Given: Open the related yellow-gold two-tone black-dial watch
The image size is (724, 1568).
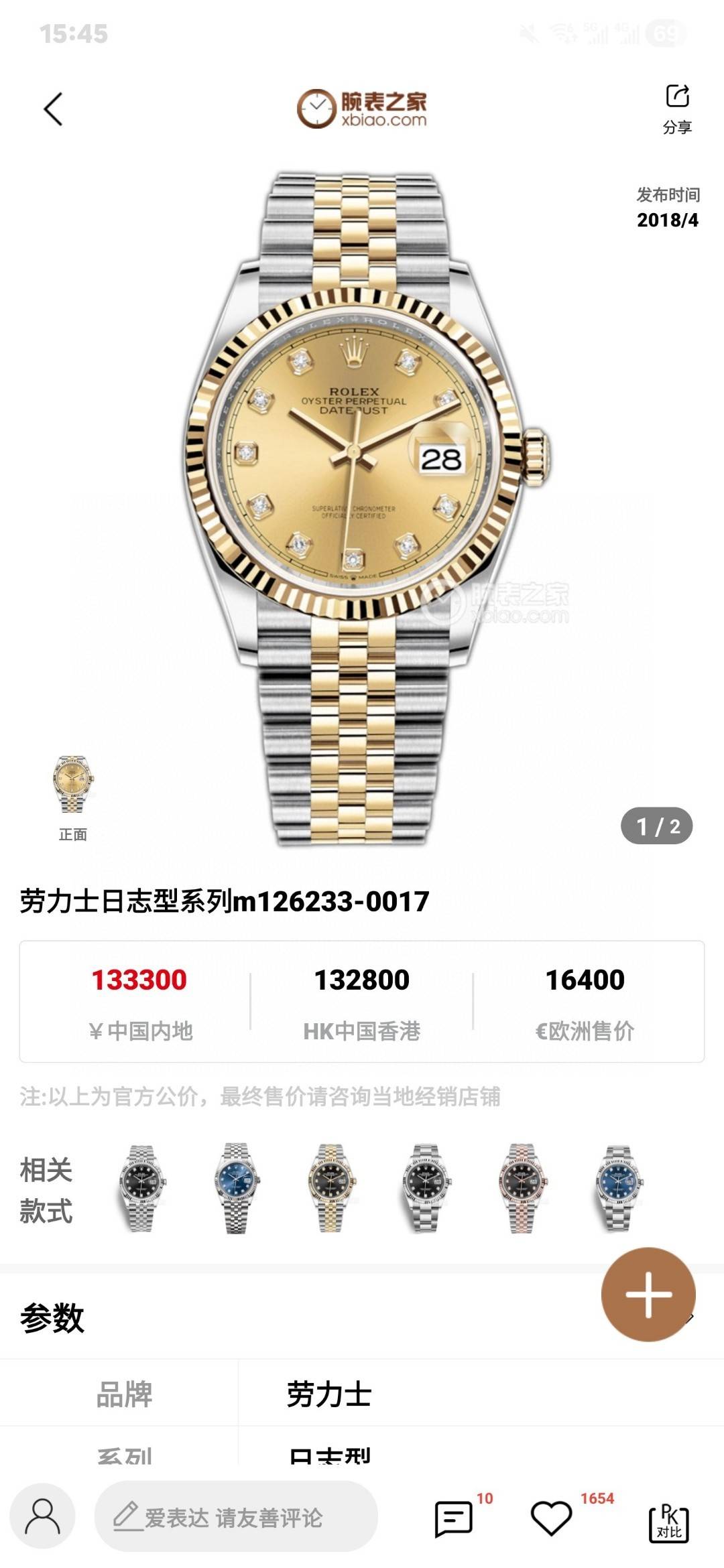Looking at the screenshot, I should click(331, 1188).
